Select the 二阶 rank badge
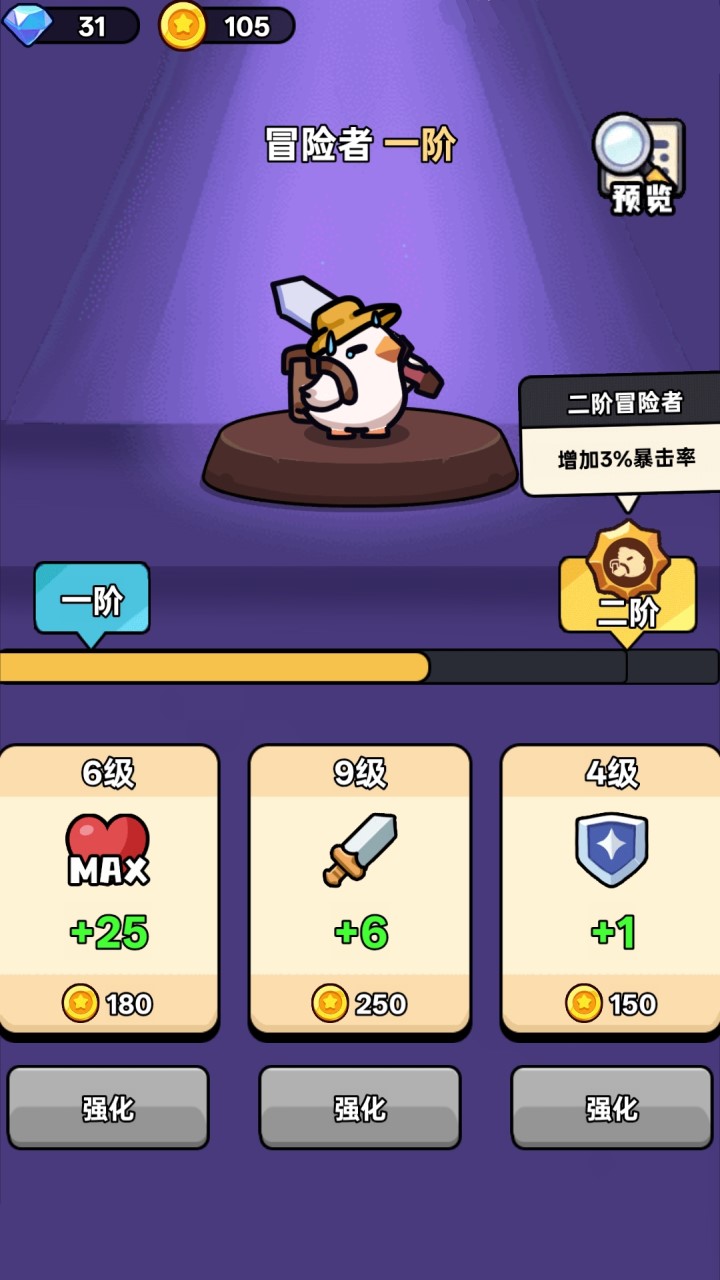This screenshot has height=1280, width=720. [628, 610]
